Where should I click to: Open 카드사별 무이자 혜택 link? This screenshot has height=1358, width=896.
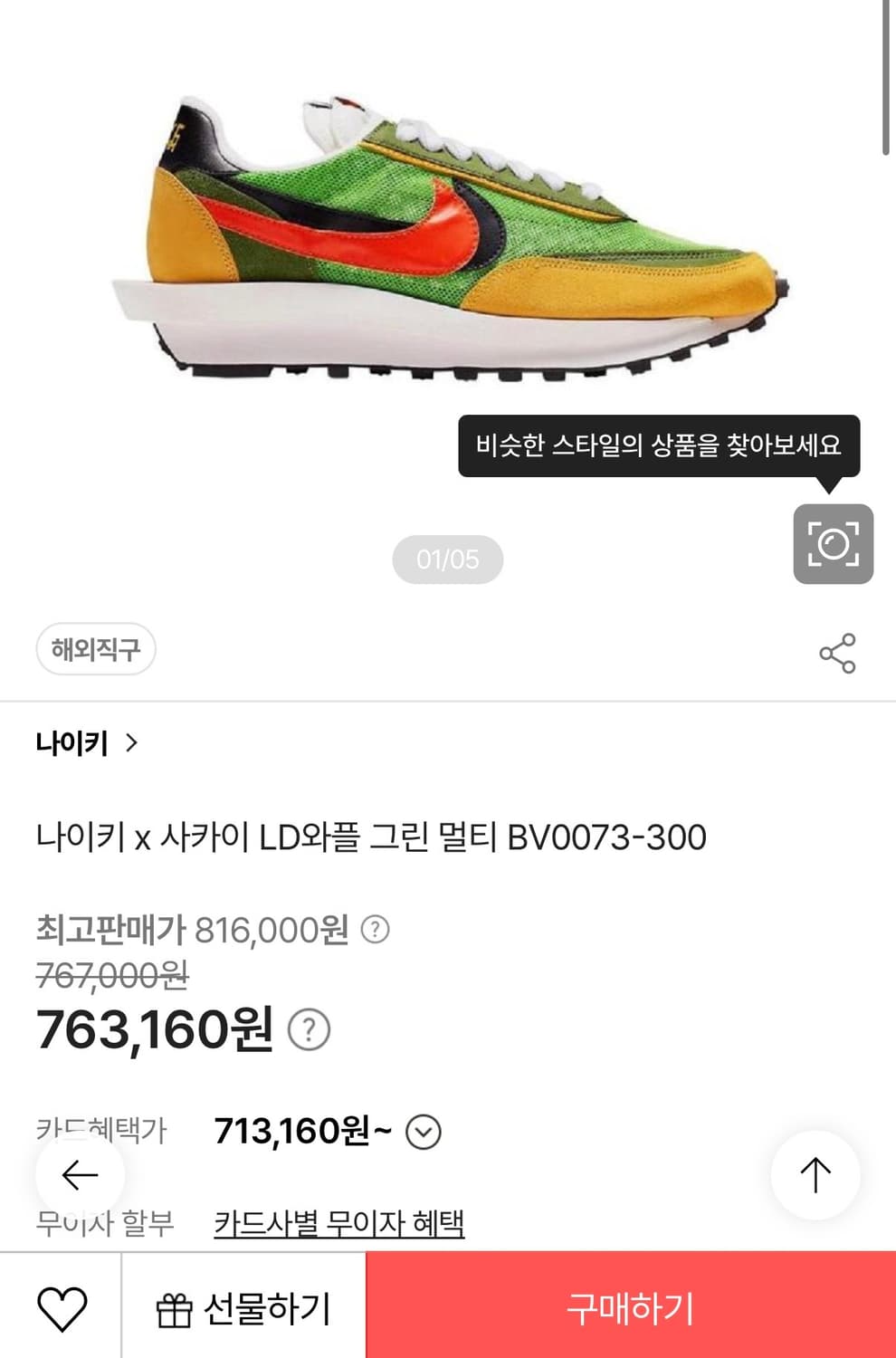point(339,1222)
